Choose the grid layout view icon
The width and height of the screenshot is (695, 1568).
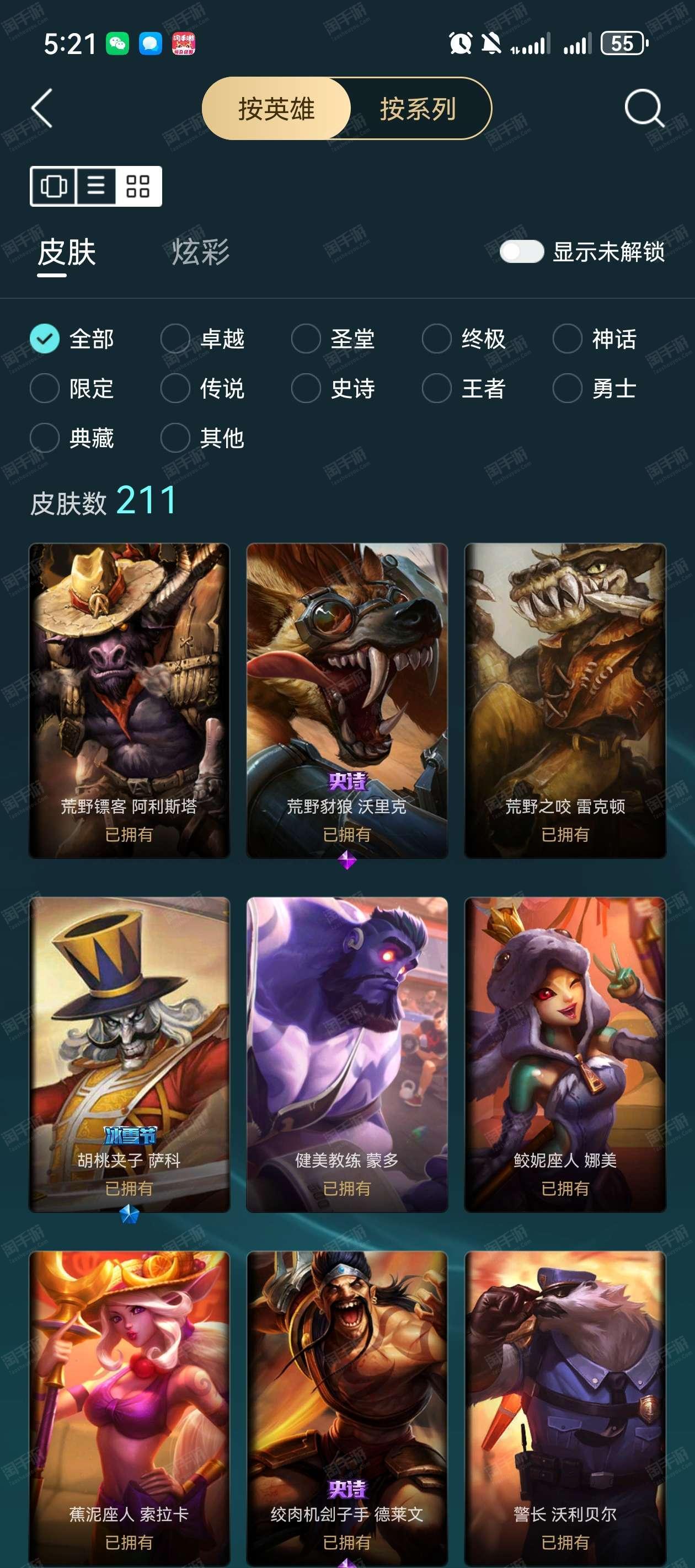[138, 186]
